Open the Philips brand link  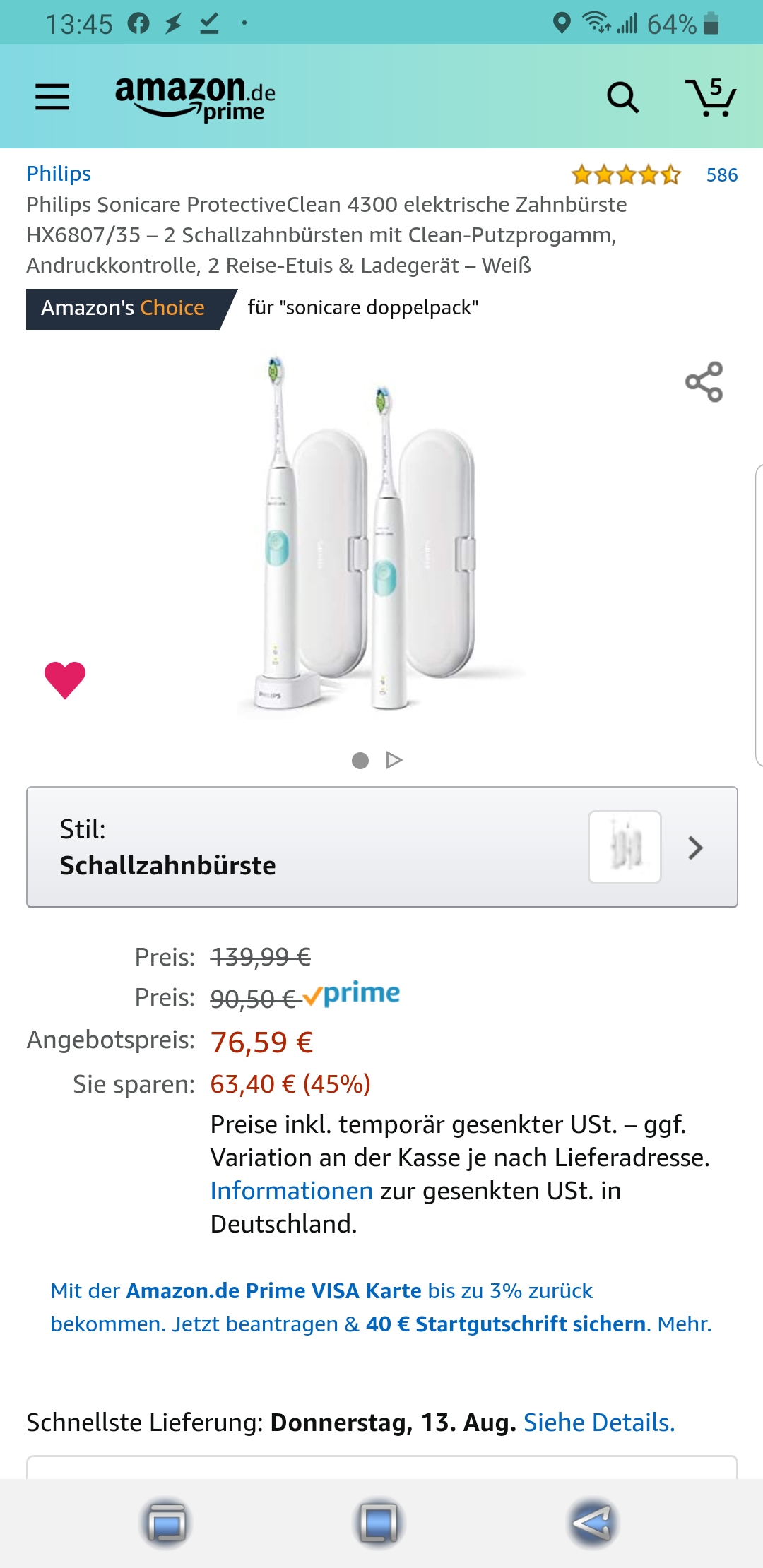tap(59, 174)
